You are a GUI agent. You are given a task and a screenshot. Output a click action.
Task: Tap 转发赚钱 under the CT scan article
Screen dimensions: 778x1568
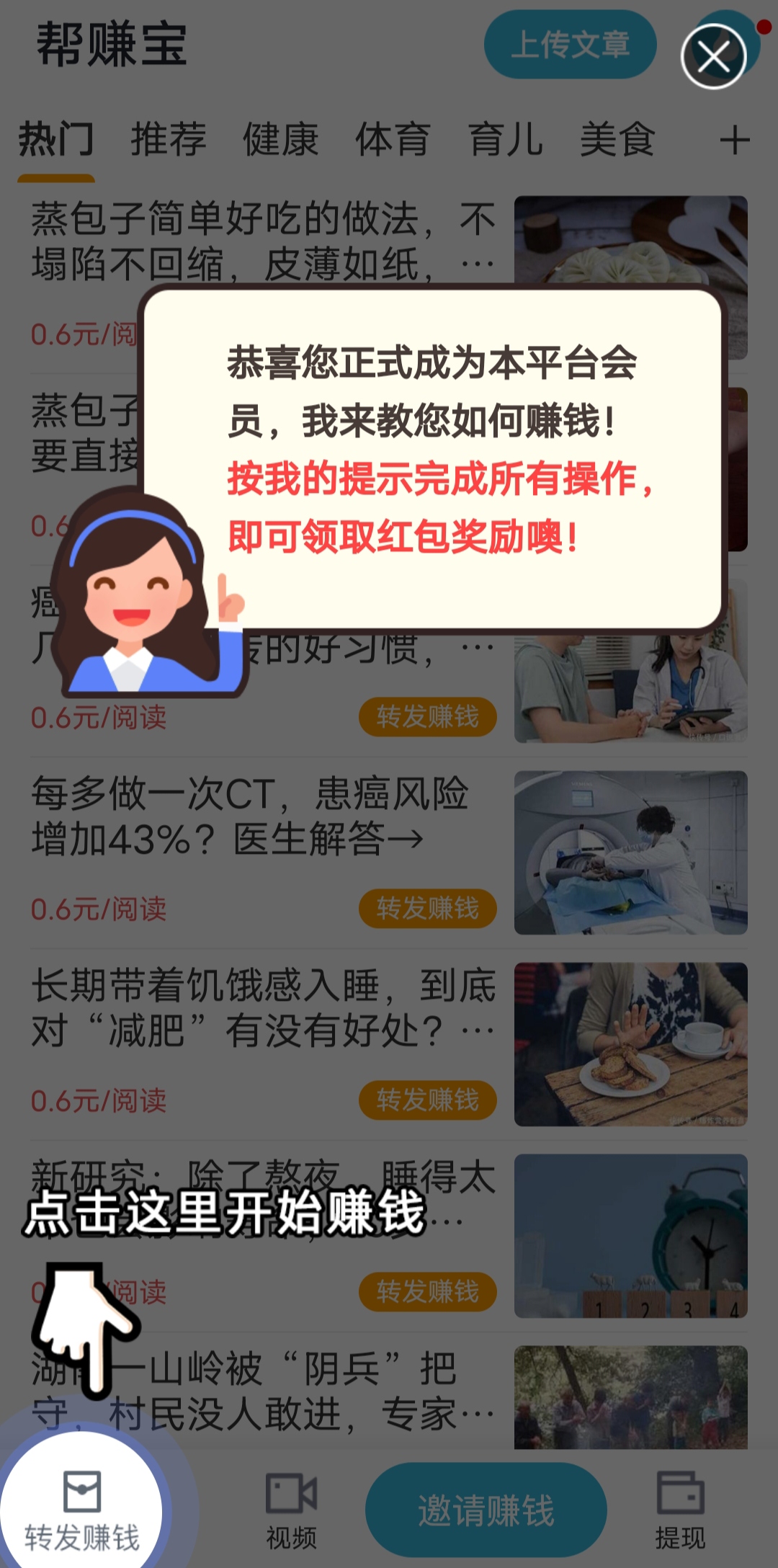pyautogui.click(x=428, y=909)
